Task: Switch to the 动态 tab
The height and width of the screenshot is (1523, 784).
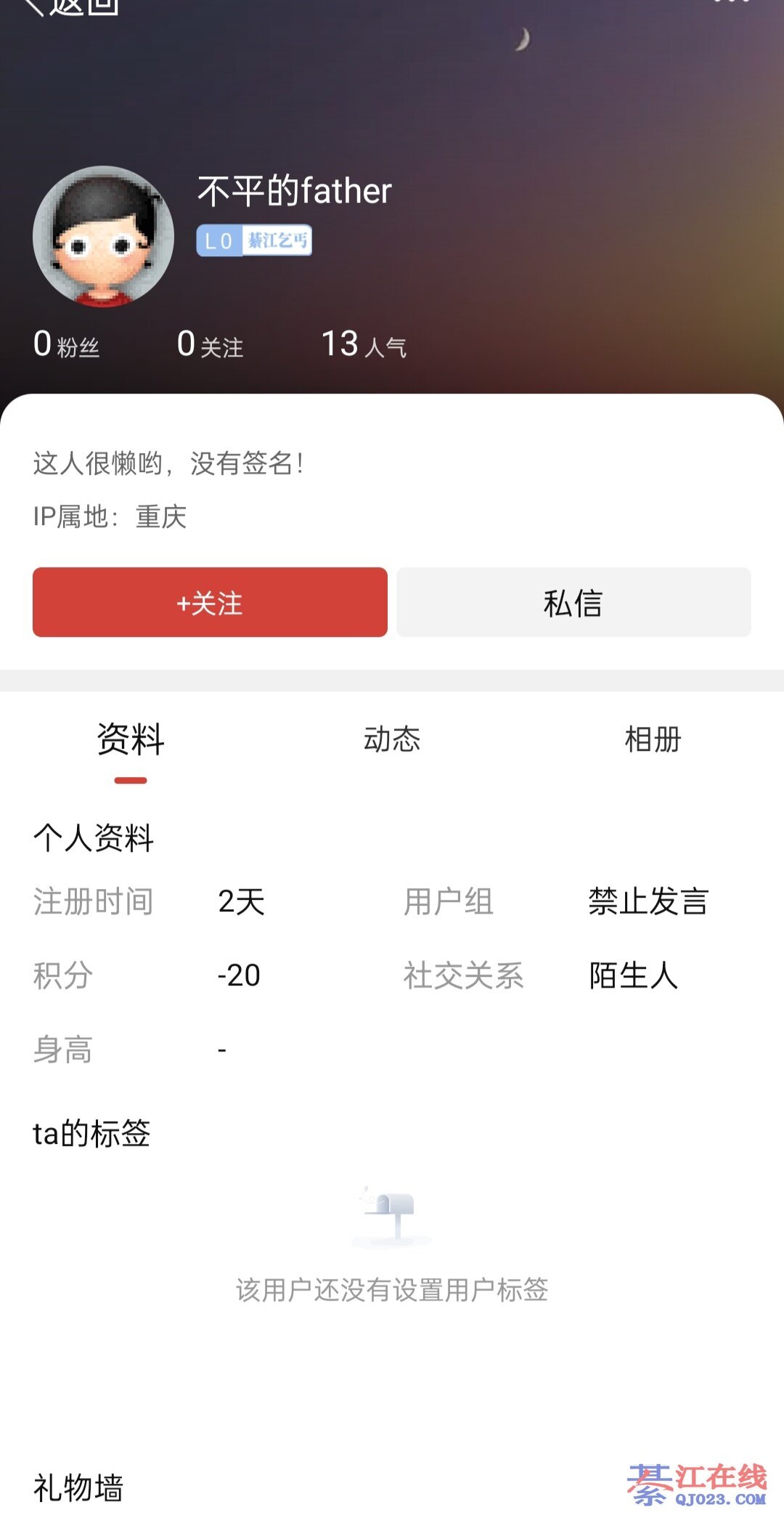Action: pyautogui.click(x=392, y=739)
